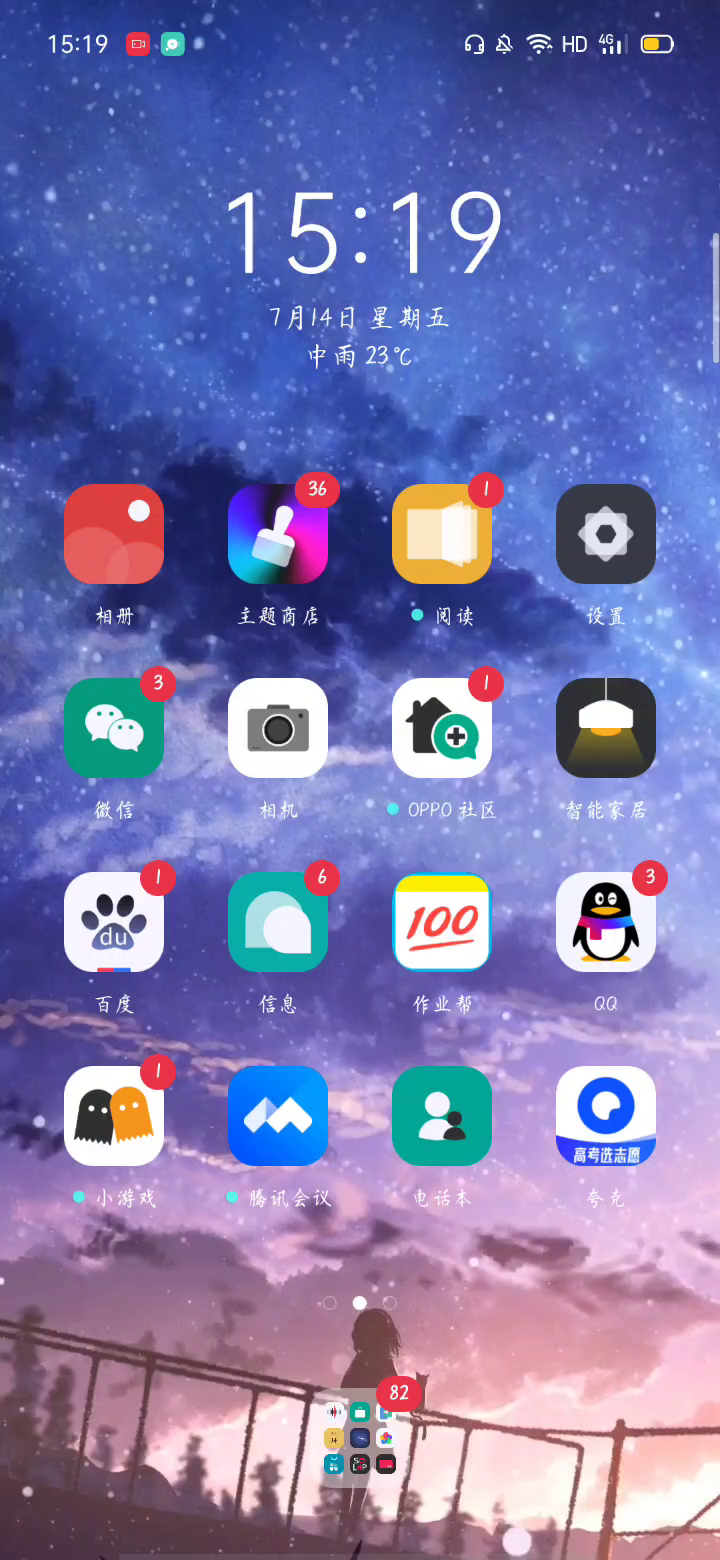This screenshot has width=720, height=1560.
Task: Tap the clock and weather widget
Action: tap(360, 270)
